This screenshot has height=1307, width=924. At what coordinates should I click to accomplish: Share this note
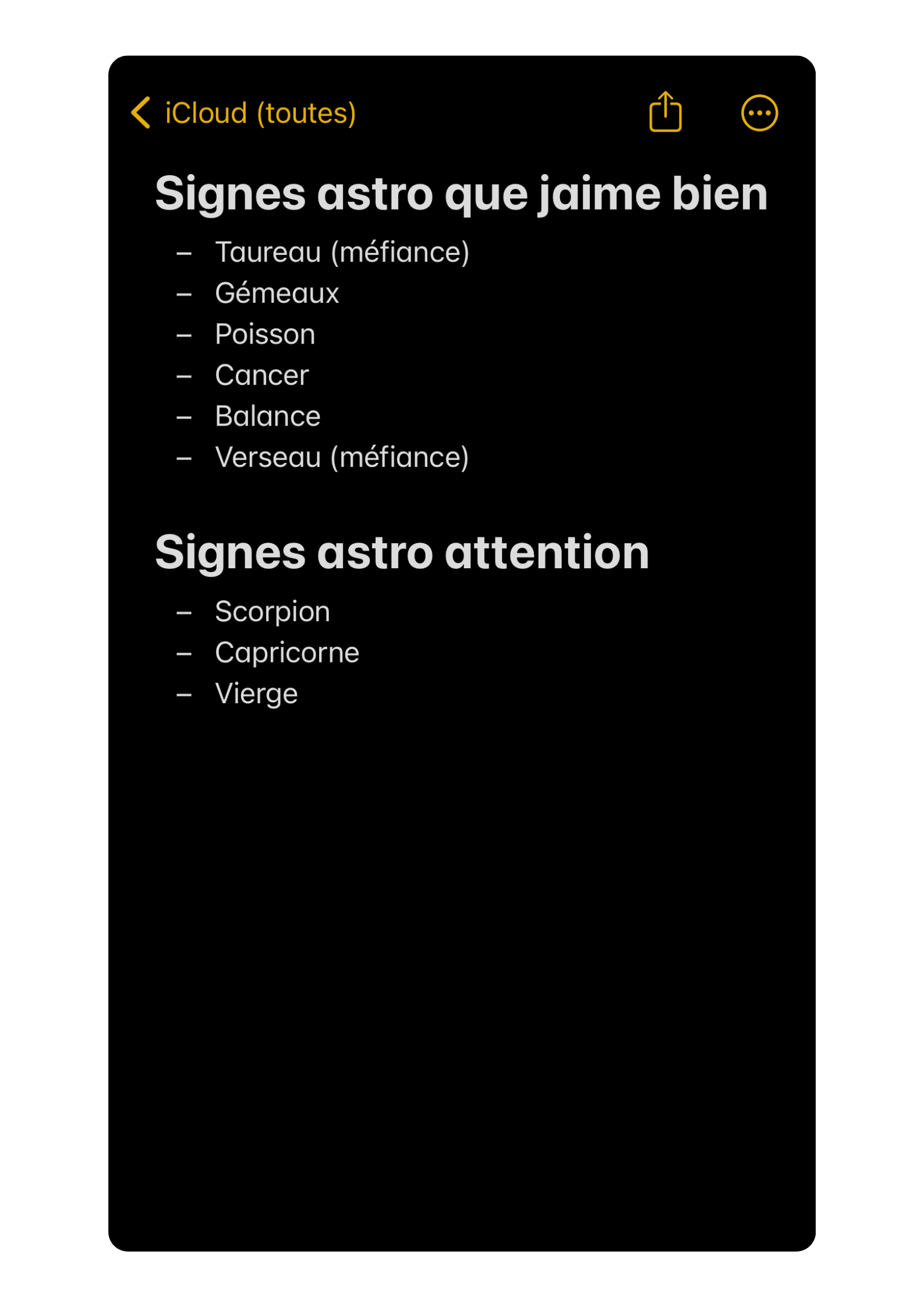pyautogui.click(x=665, y=112)
